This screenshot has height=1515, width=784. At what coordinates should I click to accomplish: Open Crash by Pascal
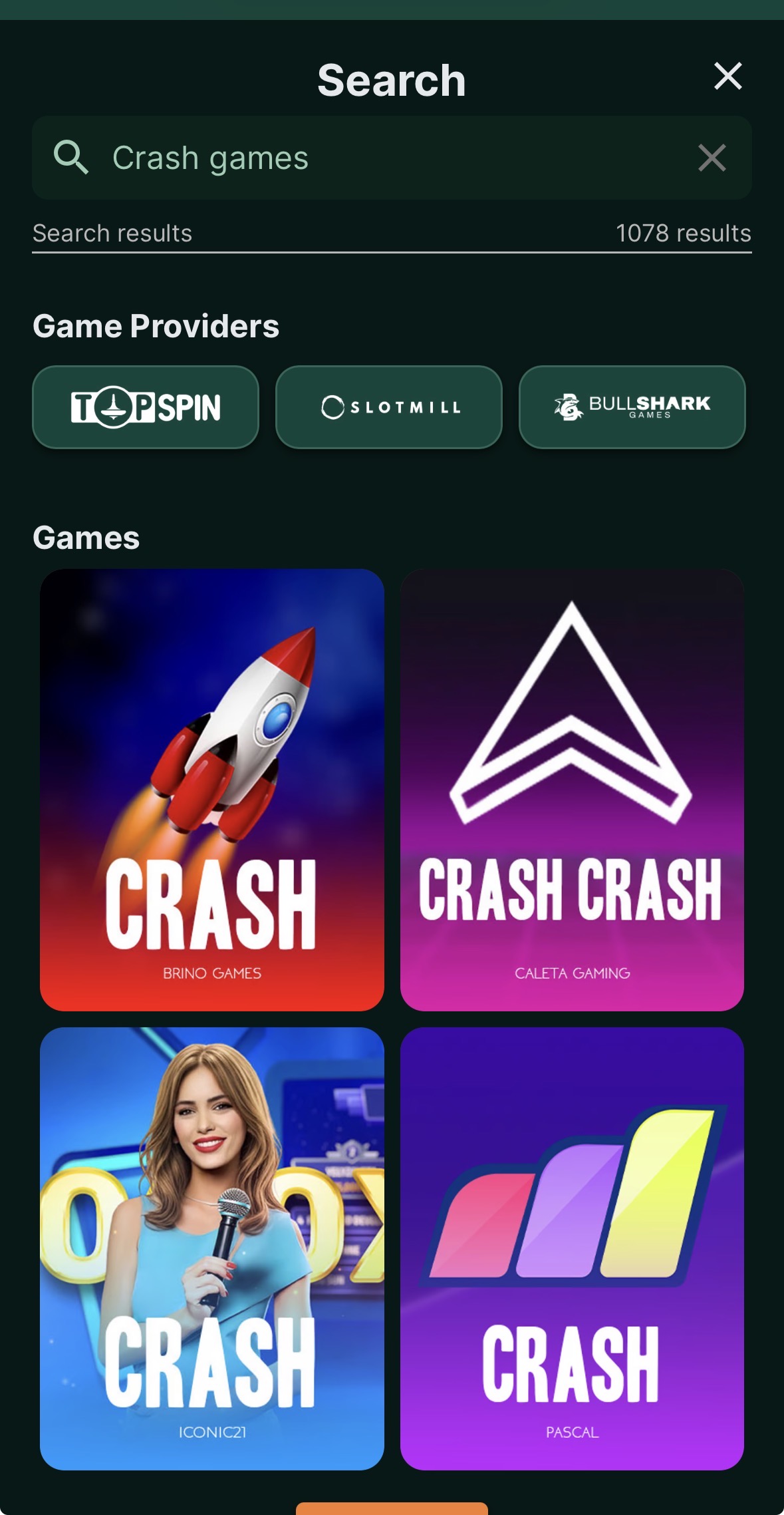pyautogui.click(x=571, y=1251)
